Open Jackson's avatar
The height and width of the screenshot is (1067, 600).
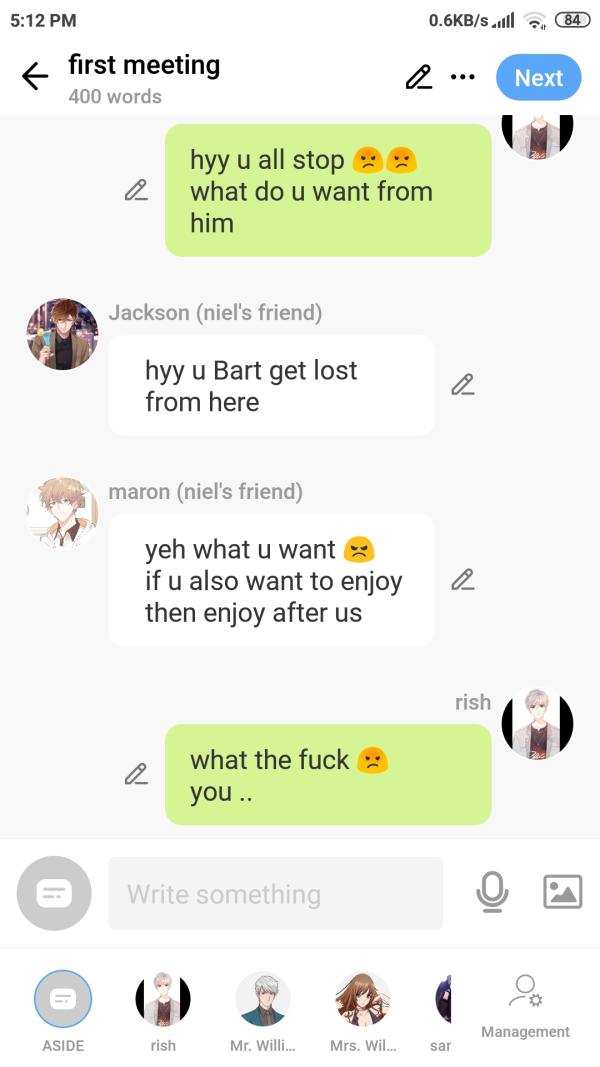click(63, 334)
